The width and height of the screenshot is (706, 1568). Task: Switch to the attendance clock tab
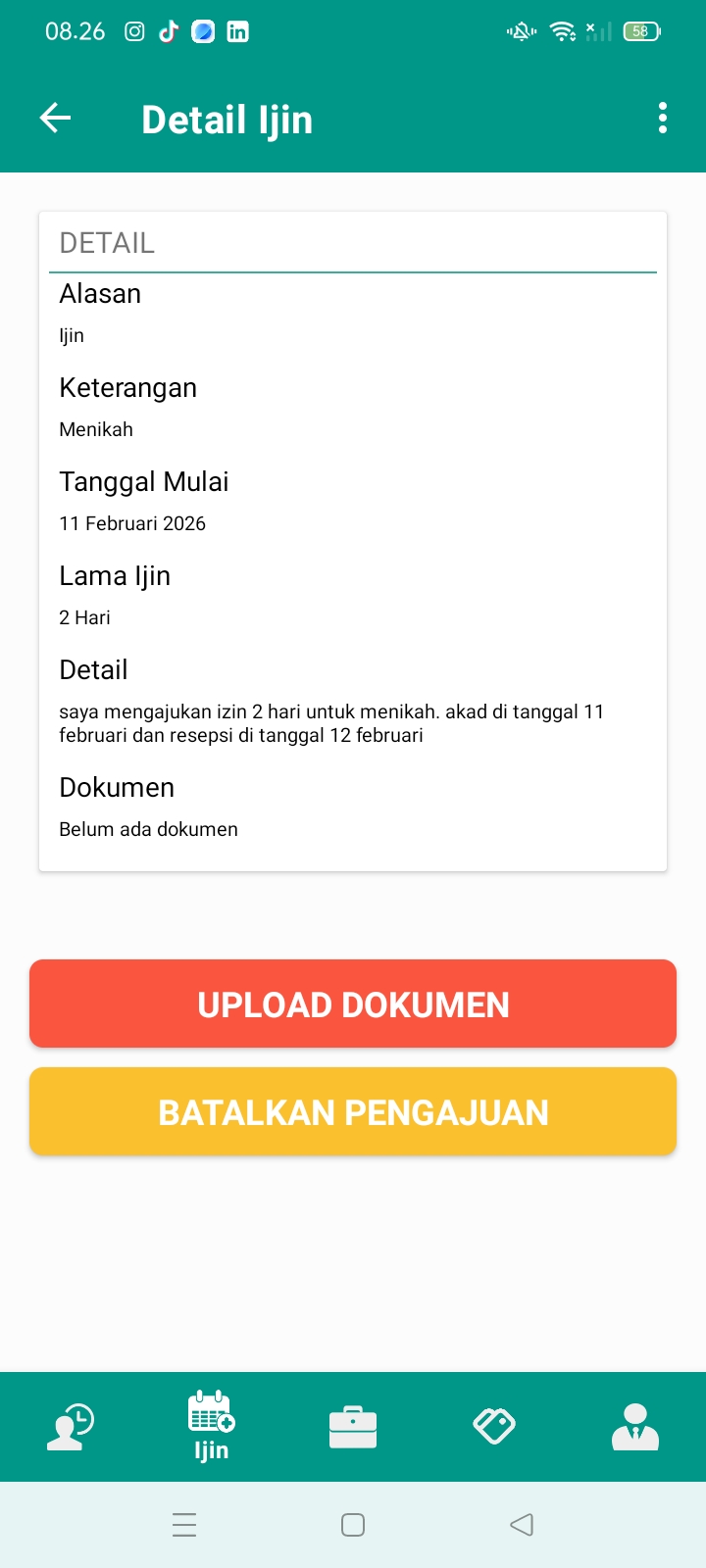71,1426
